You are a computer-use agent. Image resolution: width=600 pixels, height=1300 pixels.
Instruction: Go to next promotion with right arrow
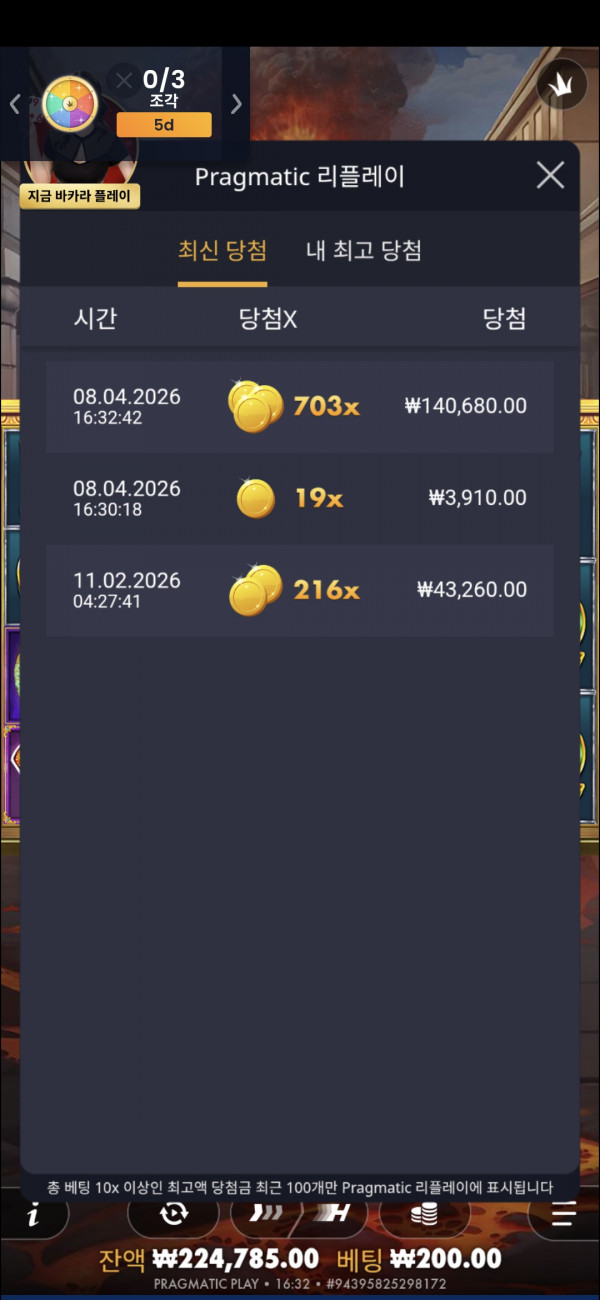(x=236, y=104)
